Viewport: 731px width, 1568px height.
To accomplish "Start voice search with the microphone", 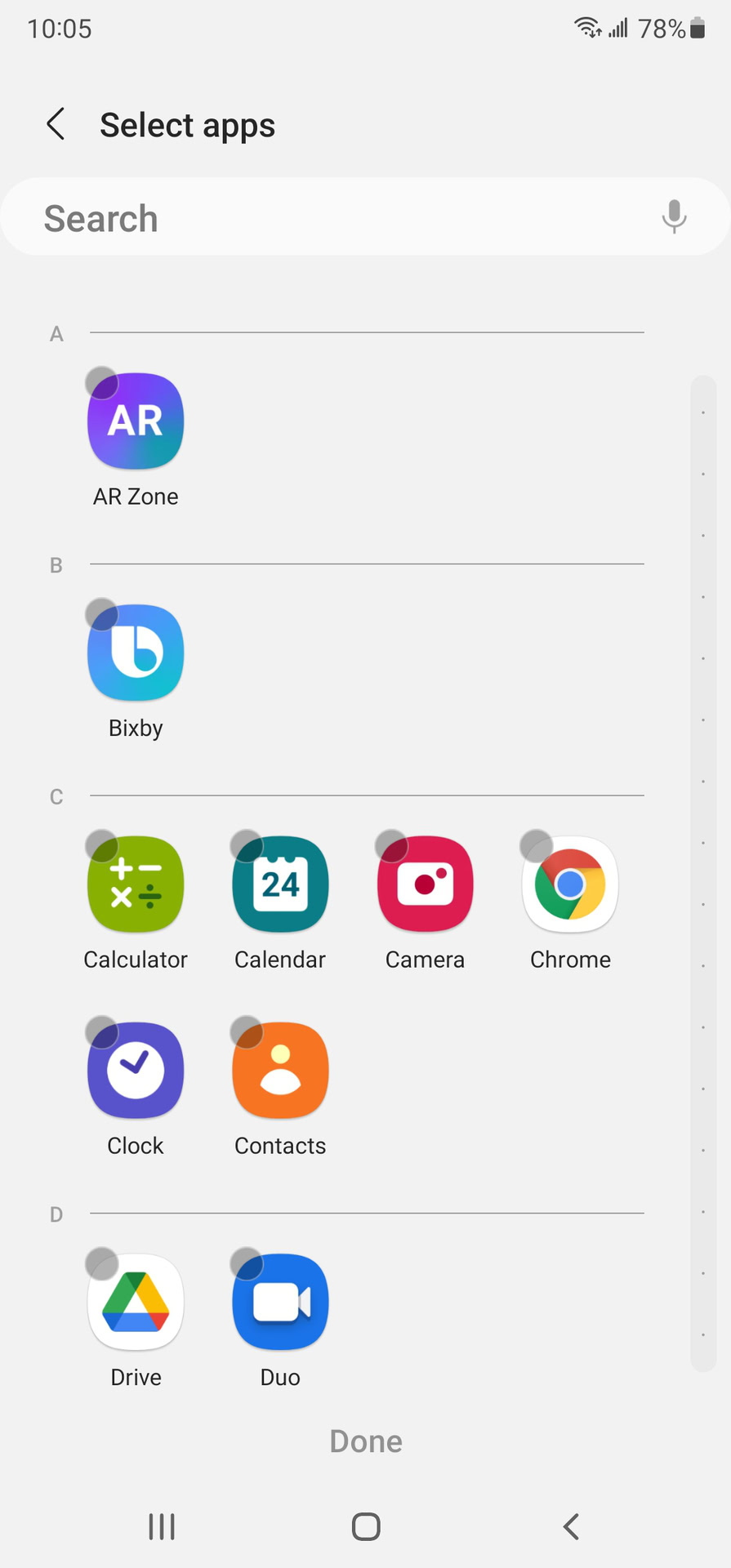I will [x=674, y=216].
